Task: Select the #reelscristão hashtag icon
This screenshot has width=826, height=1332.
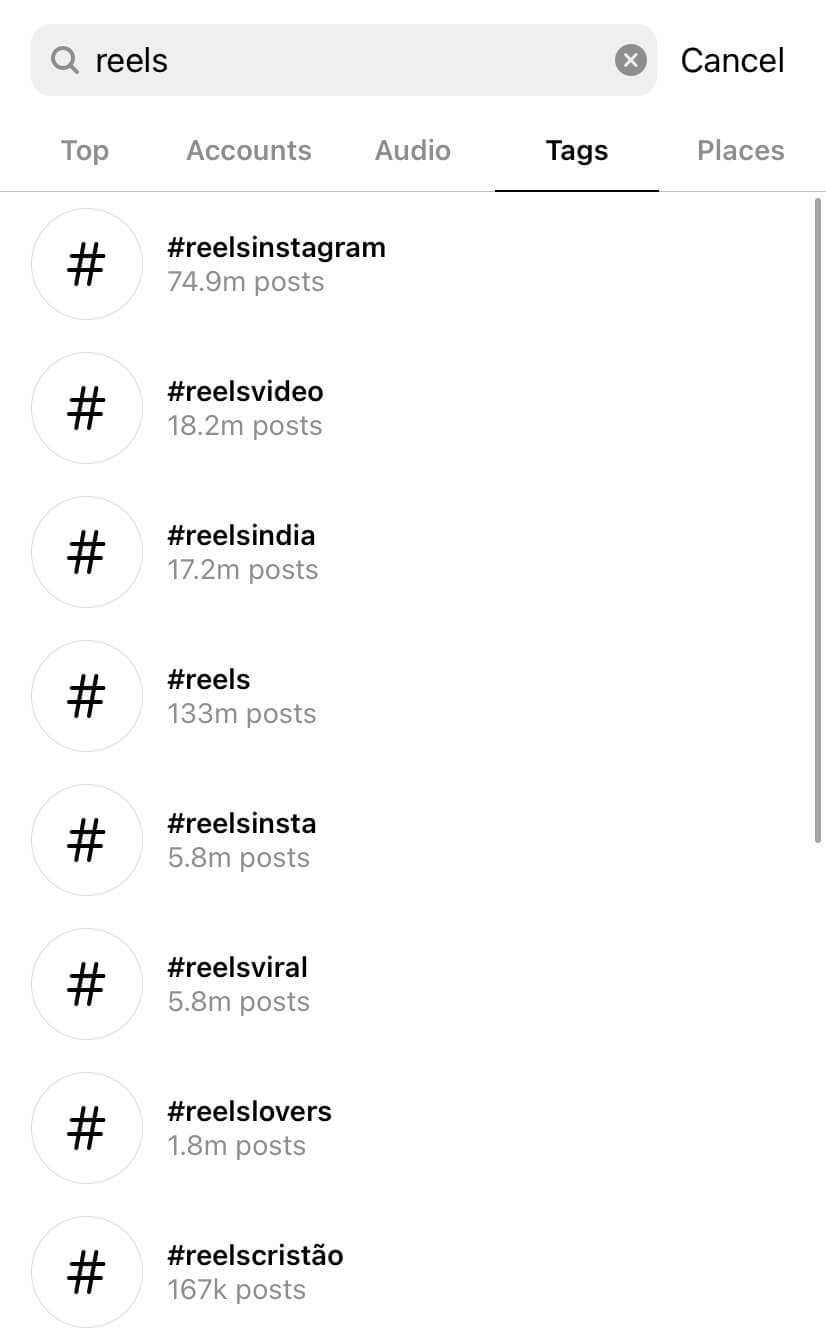Action: point(87,1272)
